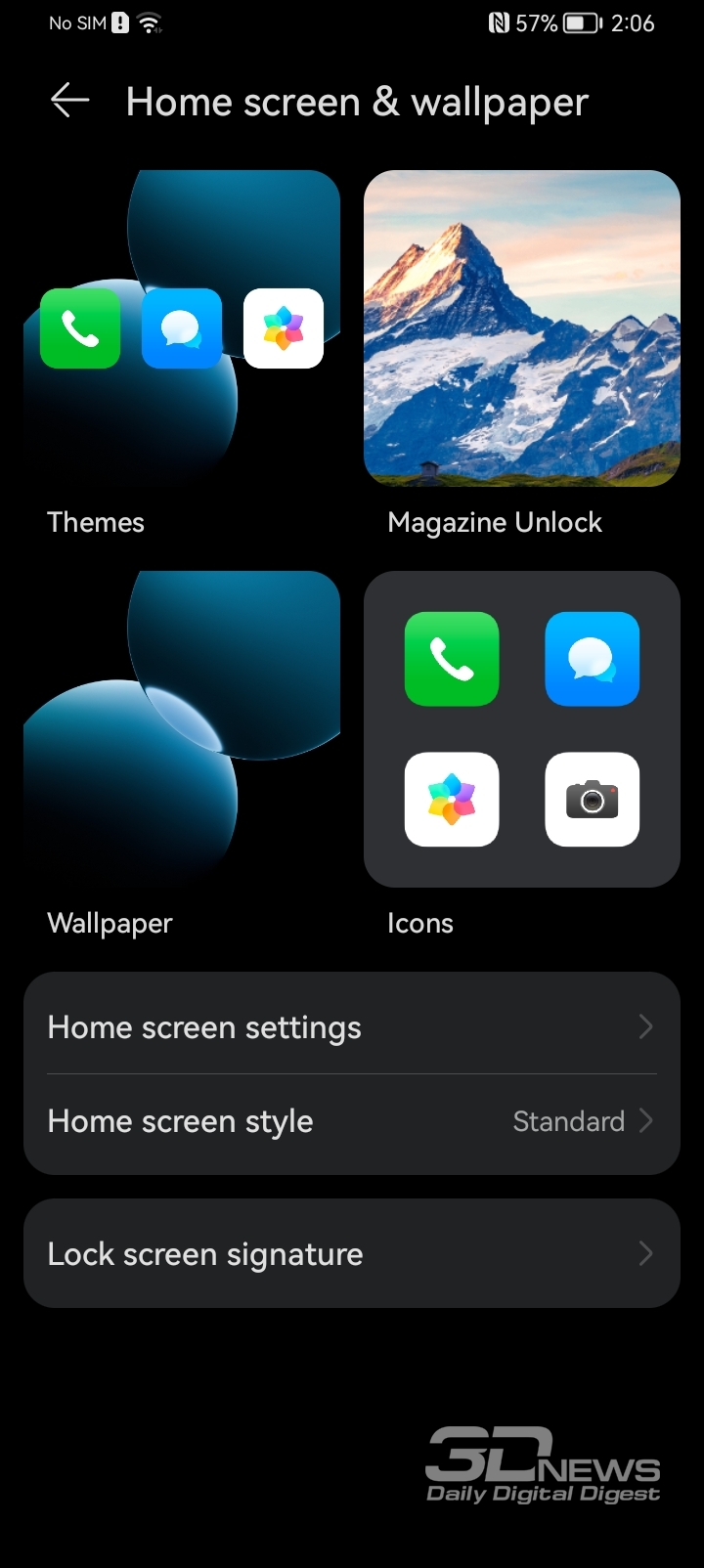The image size is (704, 1568).
Task: Open the Icons tile
Action: 522,729
